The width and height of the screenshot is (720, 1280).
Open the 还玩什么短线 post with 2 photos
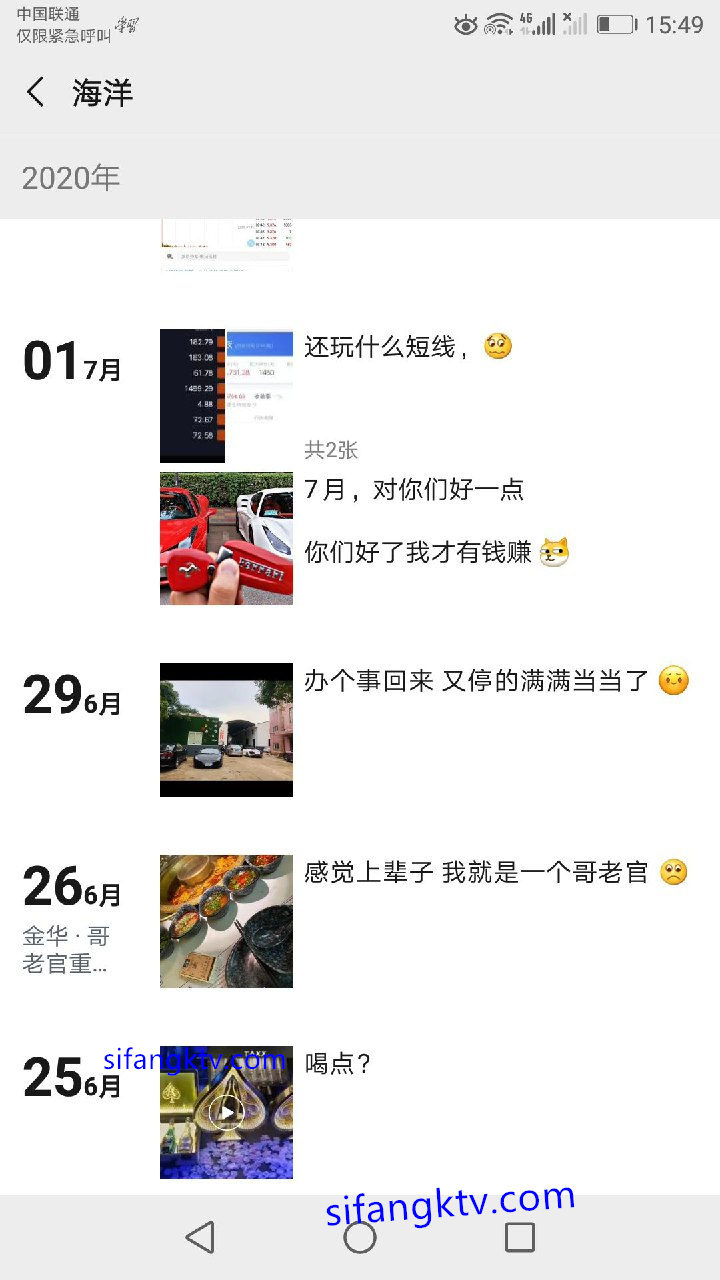pos(226,395)
